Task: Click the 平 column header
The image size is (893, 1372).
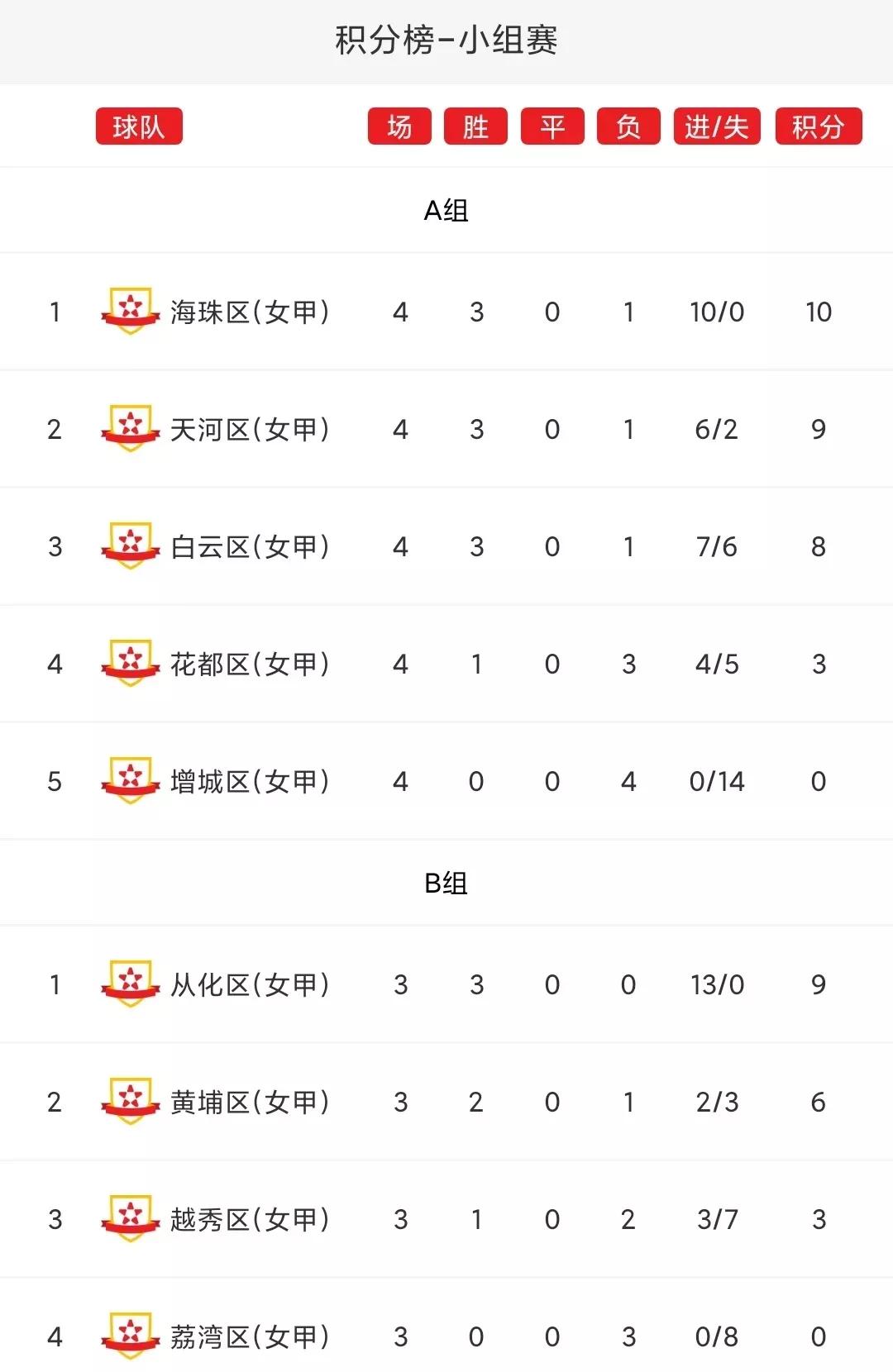Action: tap(552, 126)
